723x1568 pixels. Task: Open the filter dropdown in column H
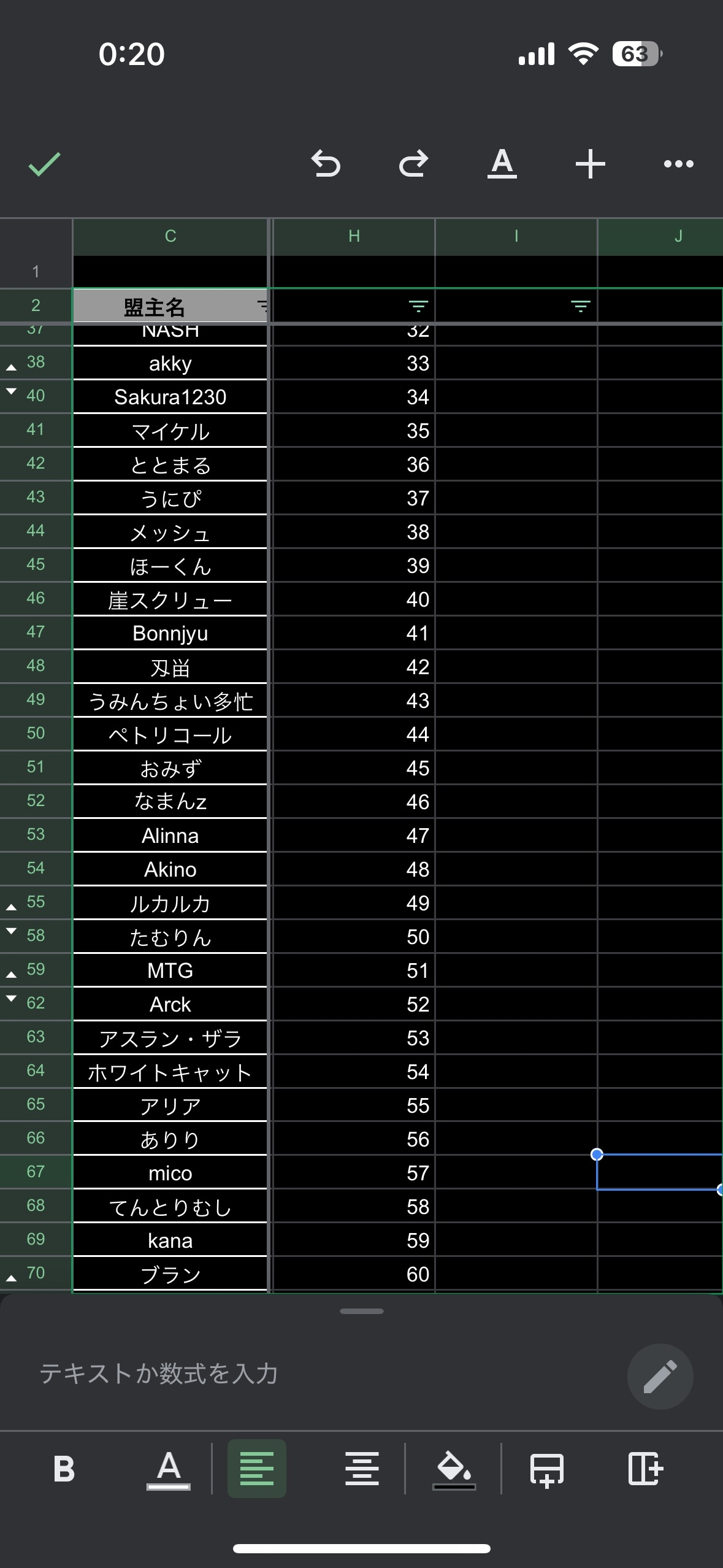(418, 306)
